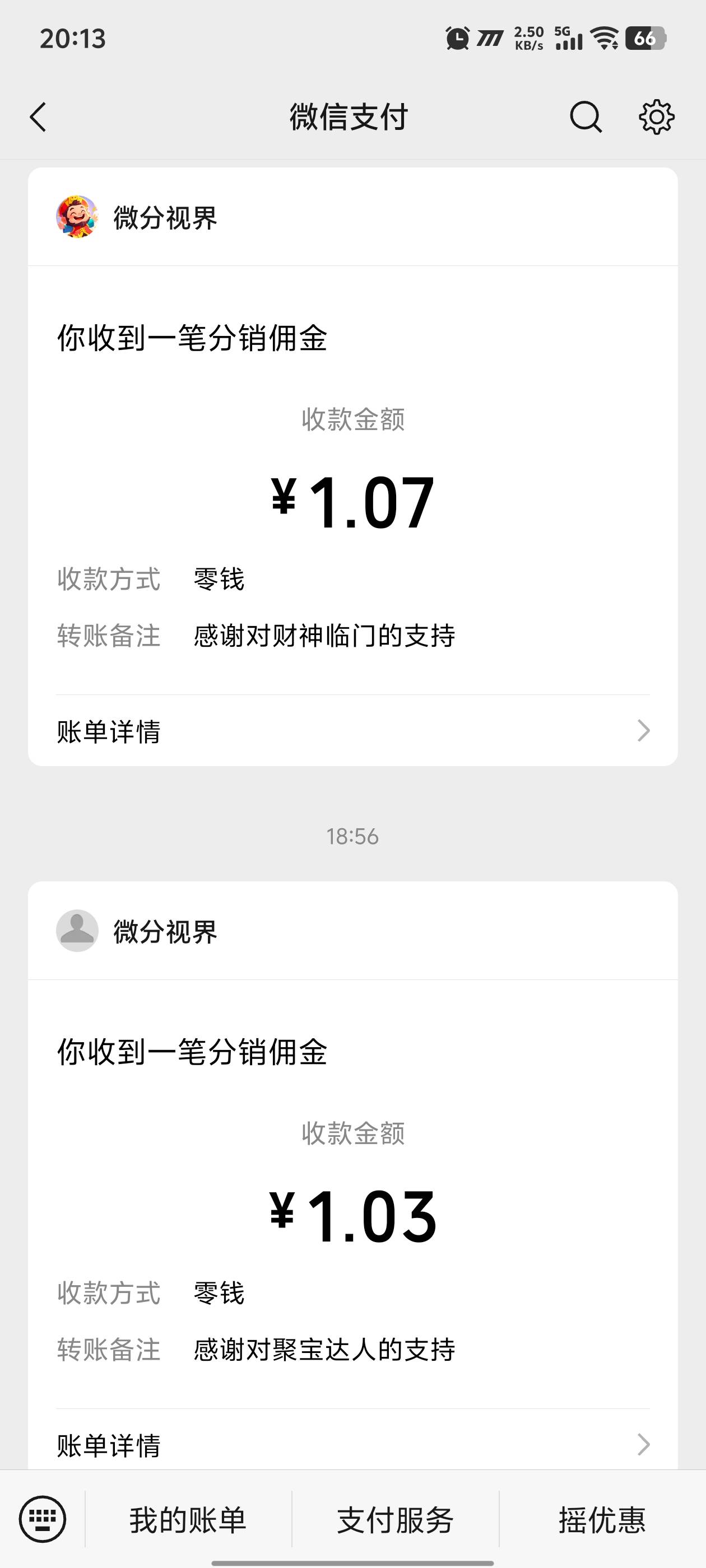
Task: Tap 微分视界 header with the cartoon avatar
Action: pyautogui.click(x=352, y=217)
